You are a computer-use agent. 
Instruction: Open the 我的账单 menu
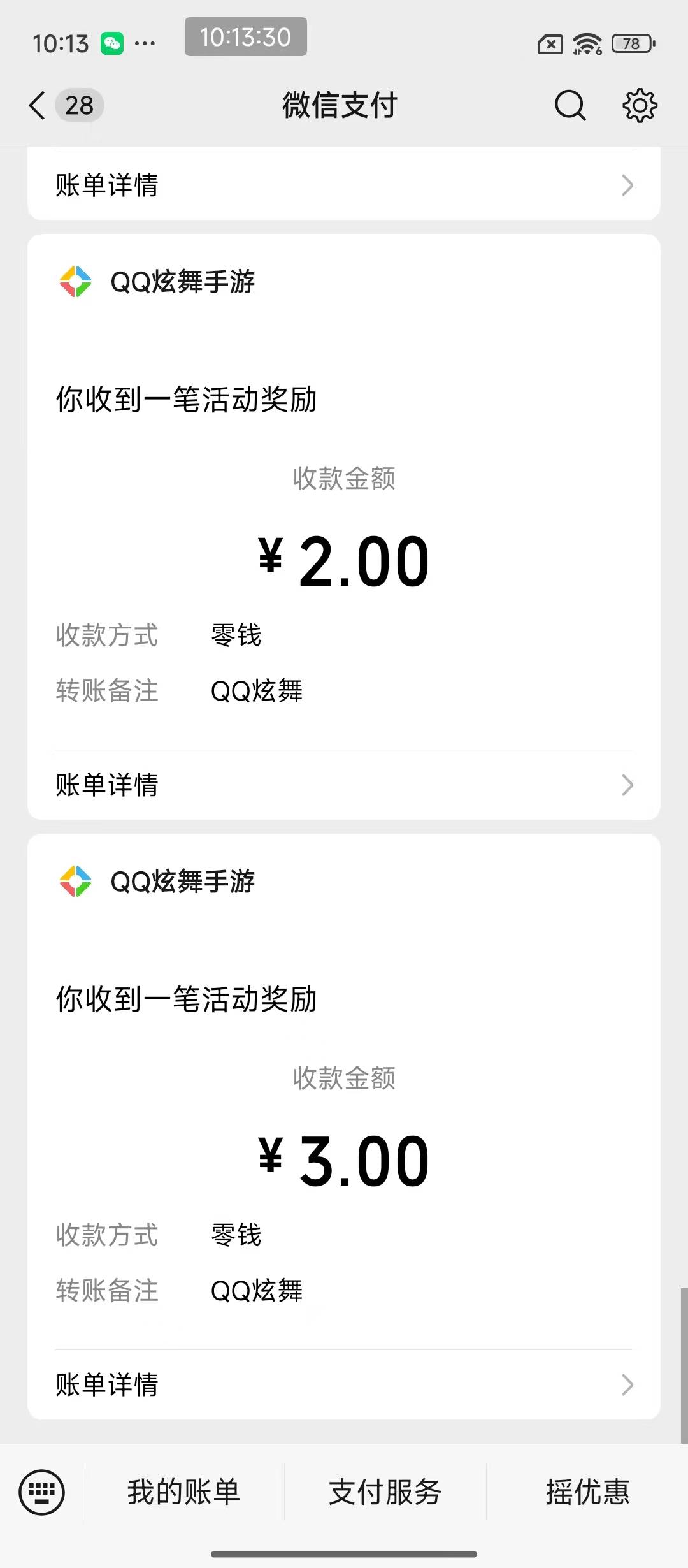pyautogui.click(x=183, y=1492)
